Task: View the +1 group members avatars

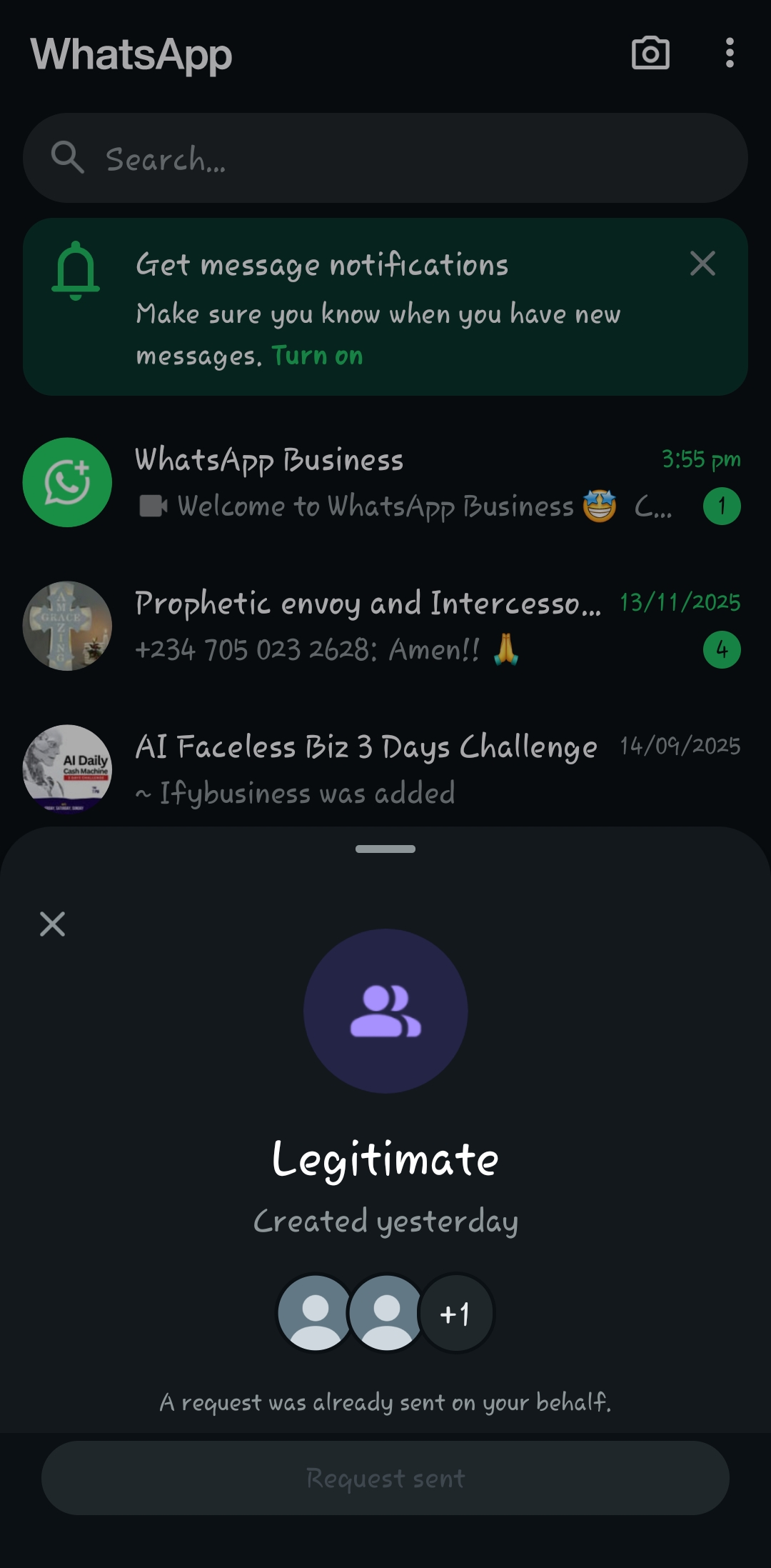Action: tap(456, 1314)
